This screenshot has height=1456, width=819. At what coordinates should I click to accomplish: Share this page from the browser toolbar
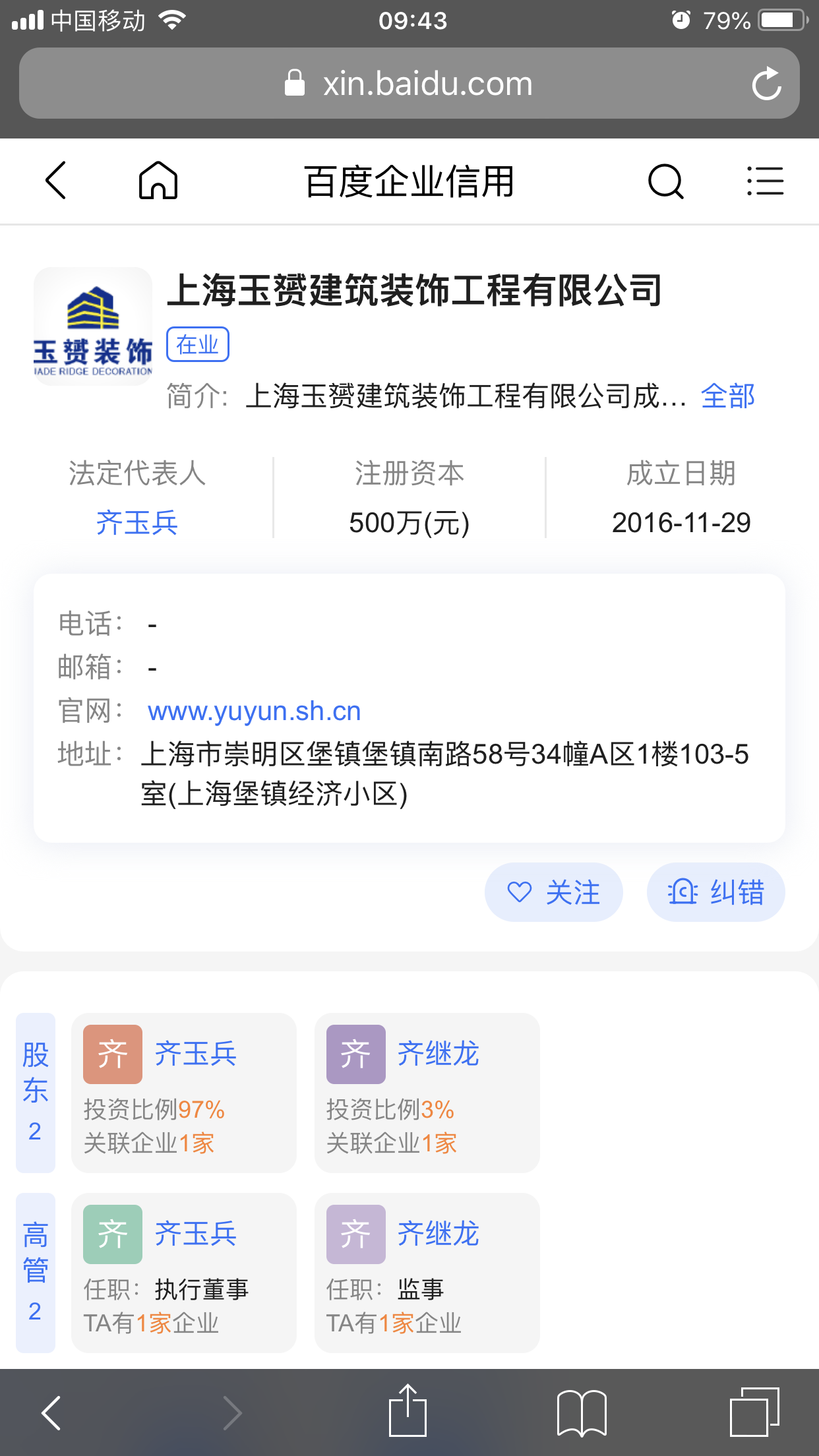click(x=408, y=1411)
